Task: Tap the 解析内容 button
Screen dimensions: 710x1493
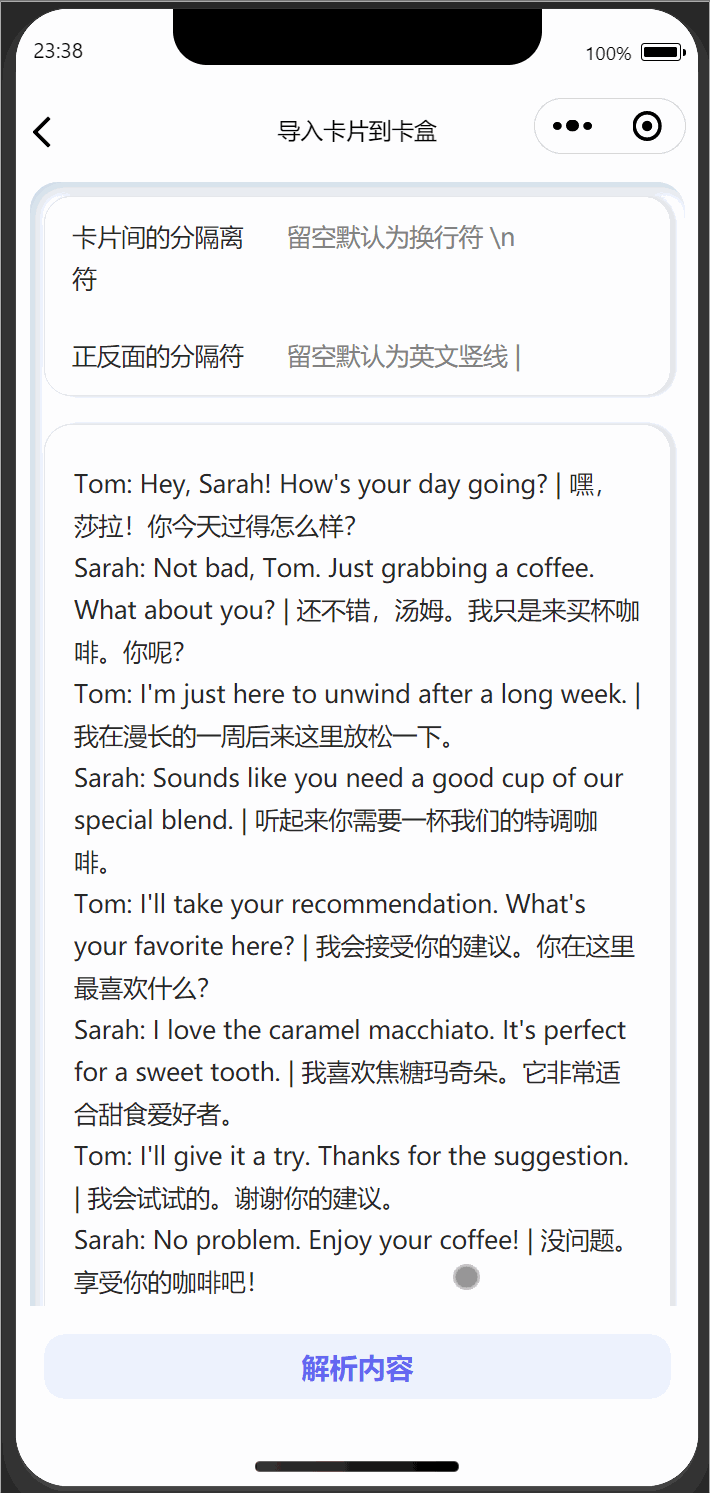Action: [x=357, y=1367]
